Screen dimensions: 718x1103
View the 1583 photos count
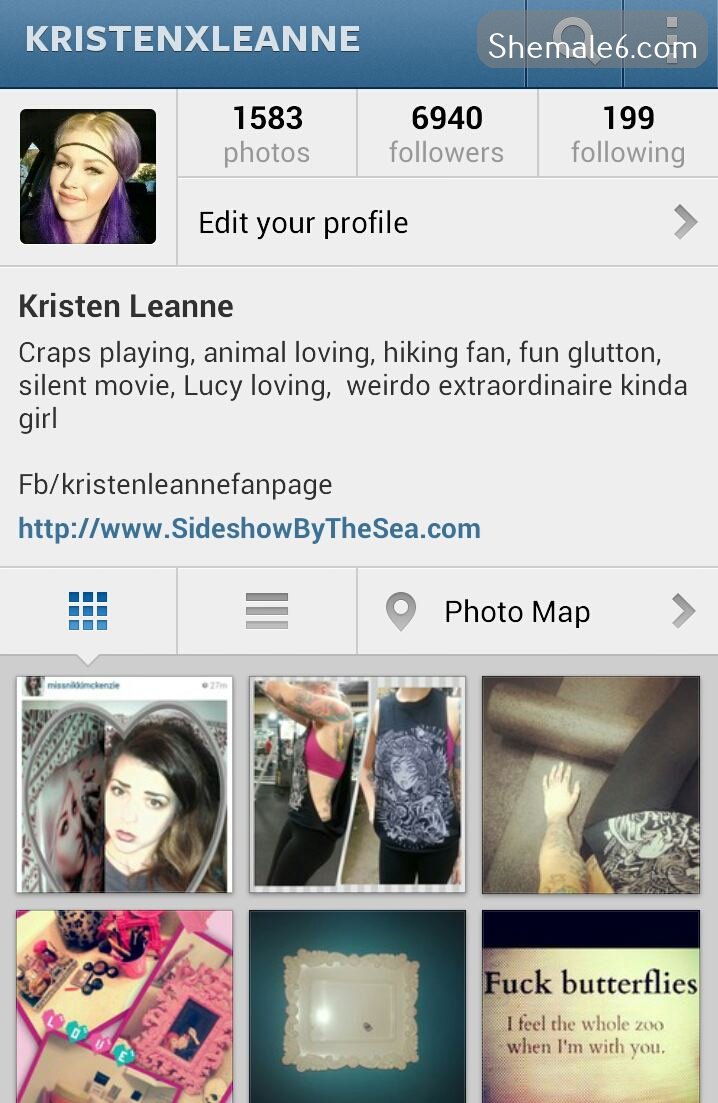click(x=267, y=134)
